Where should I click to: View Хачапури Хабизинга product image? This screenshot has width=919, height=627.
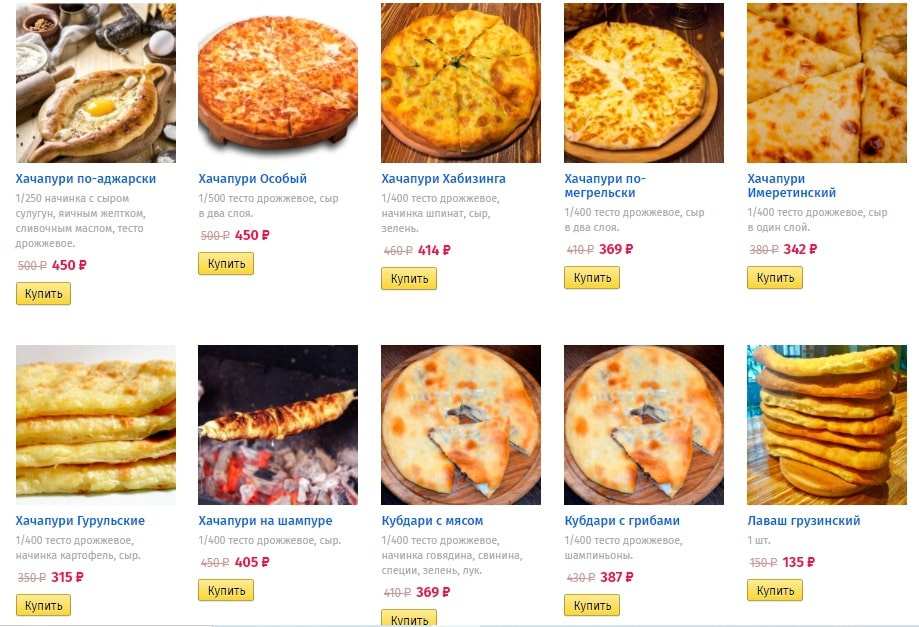[x=461, y=83]
